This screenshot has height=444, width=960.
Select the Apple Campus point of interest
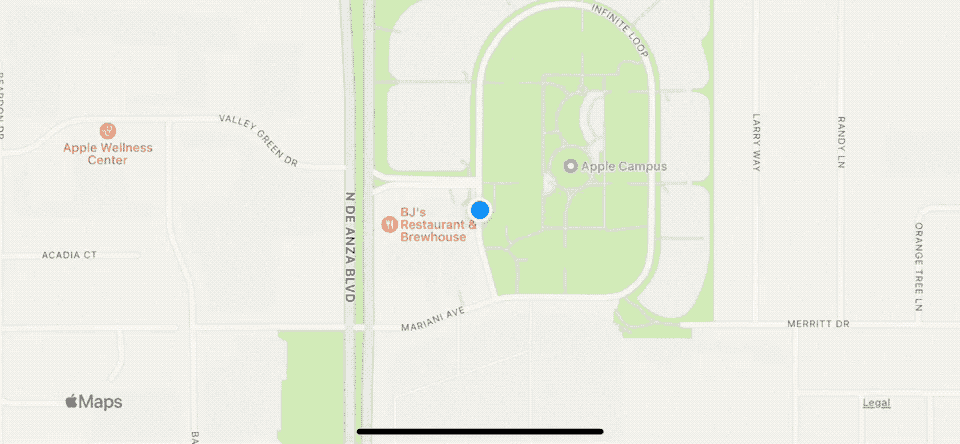571,166
